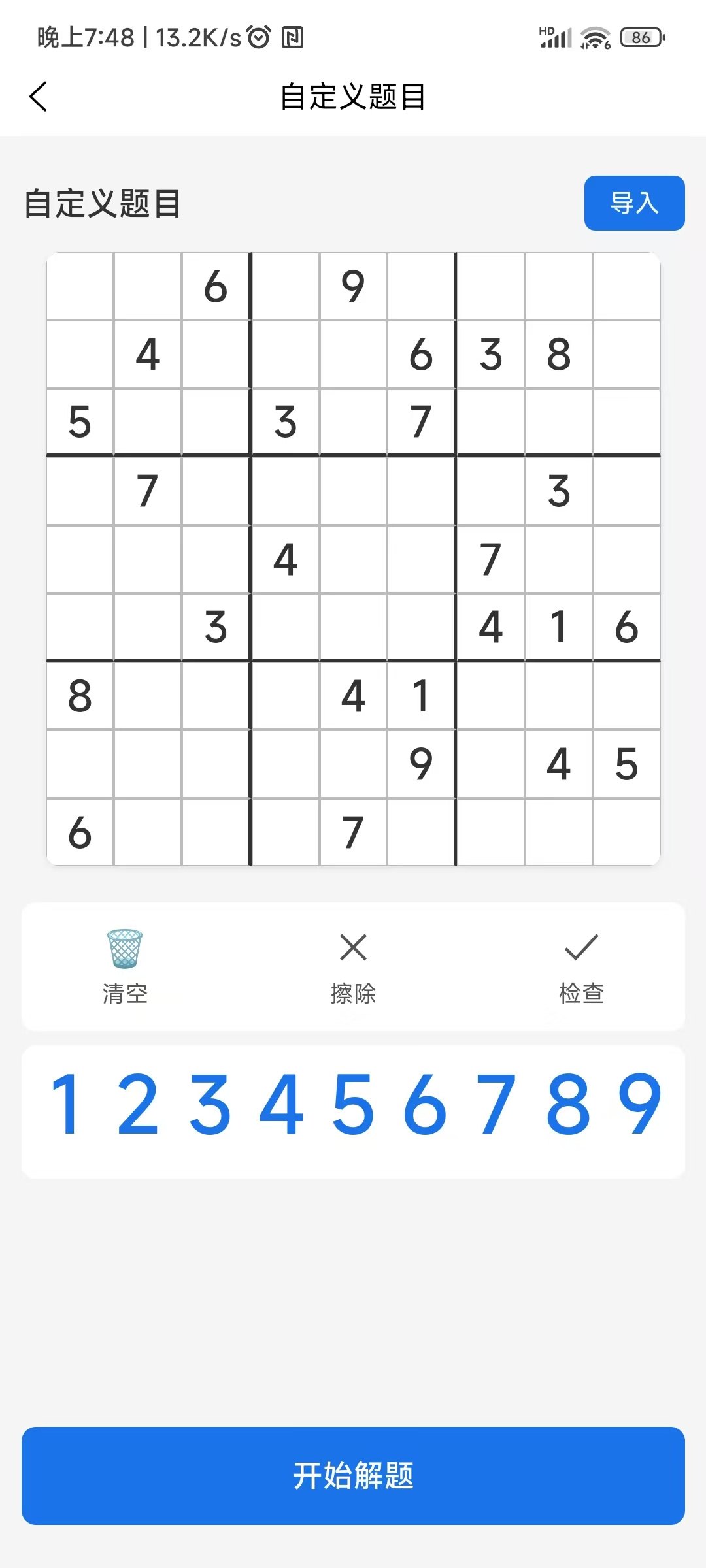This screenshot has height=1568, width=706.
Task: Choose number 2 from the number pad
Action: 138,1104
